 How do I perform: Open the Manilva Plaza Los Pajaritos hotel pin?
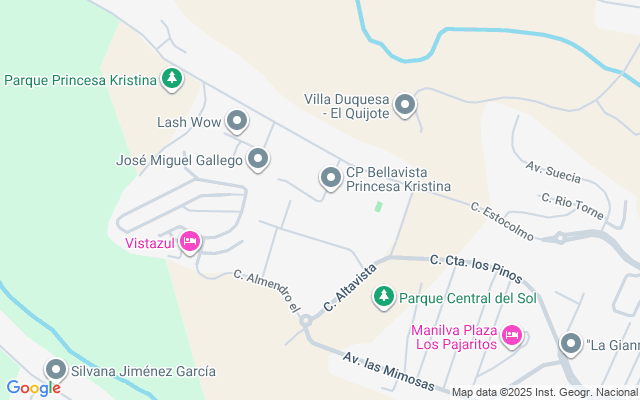coord(512,336)
